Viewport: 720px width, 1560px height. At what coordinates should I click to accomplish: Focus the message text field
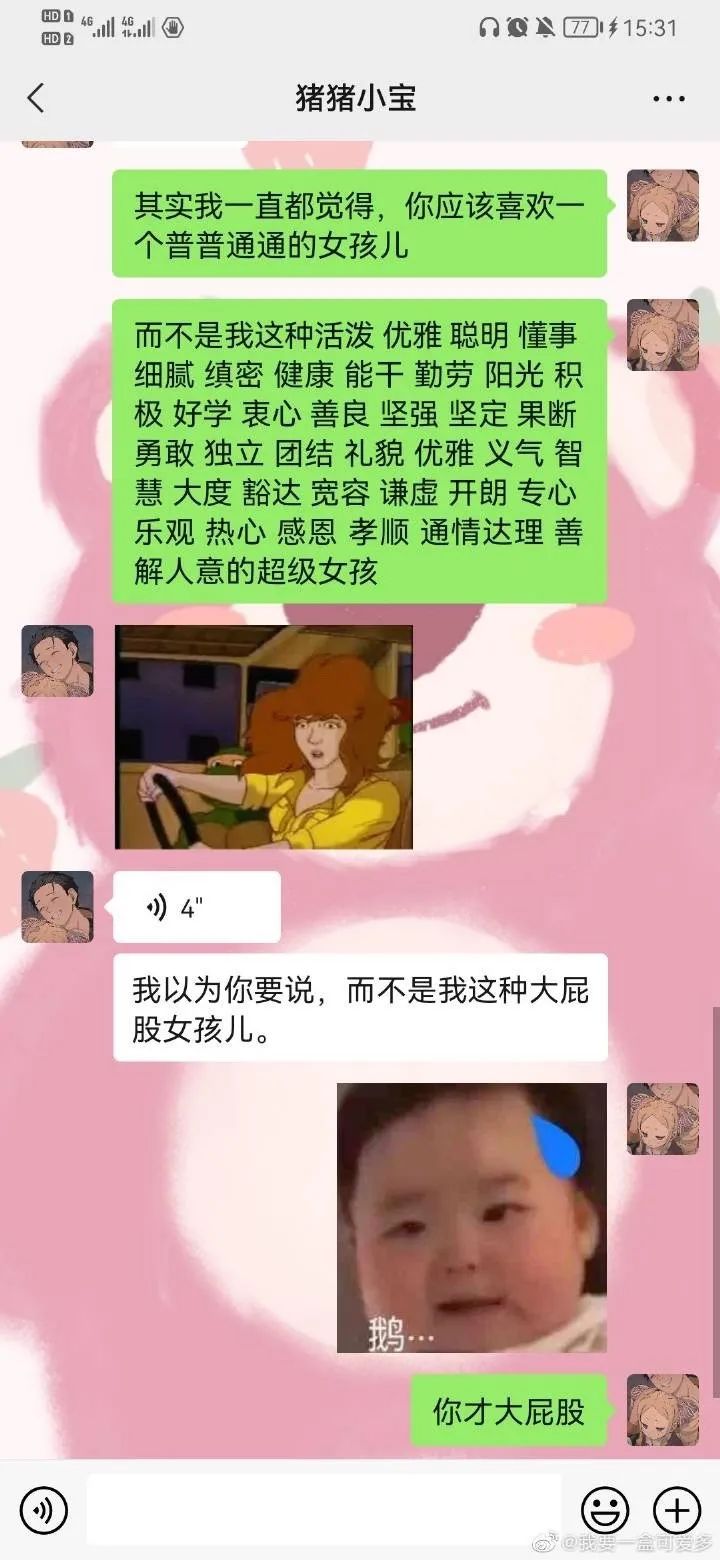(x=323, y=1509)
